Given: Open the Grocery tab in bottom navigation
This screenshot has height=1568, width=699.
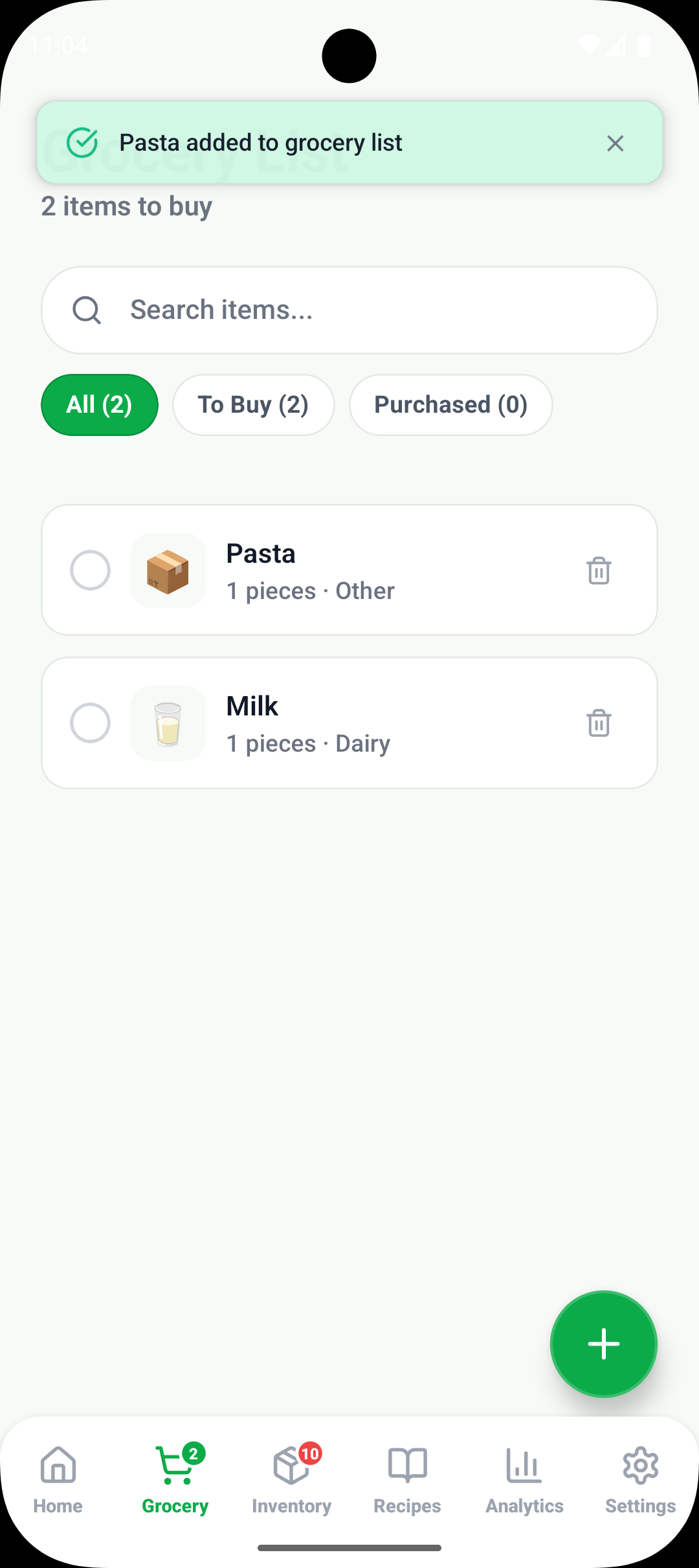Looking at the screenshot, I should pos(174,1481).
